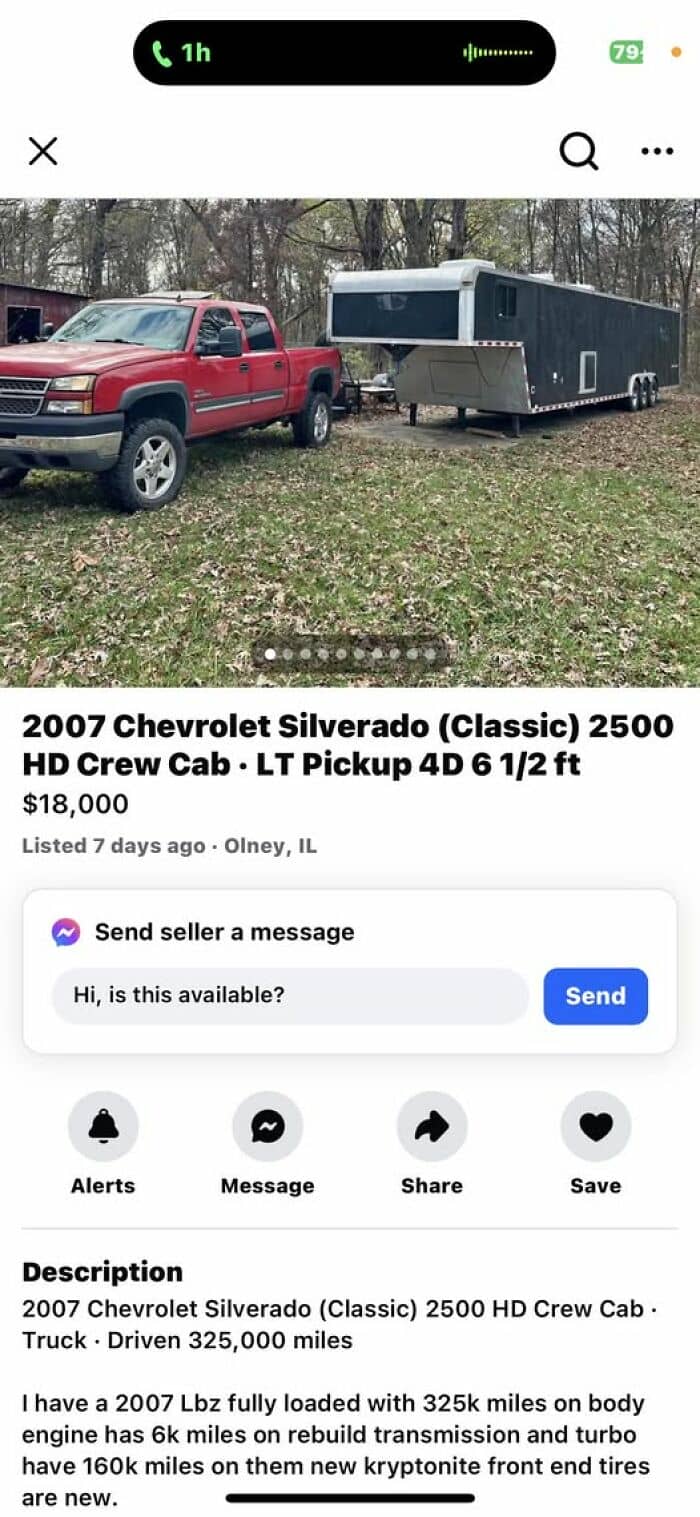View the Silverado listing photo
Screen dimensions: 700x1517
[x=350, y=440]
